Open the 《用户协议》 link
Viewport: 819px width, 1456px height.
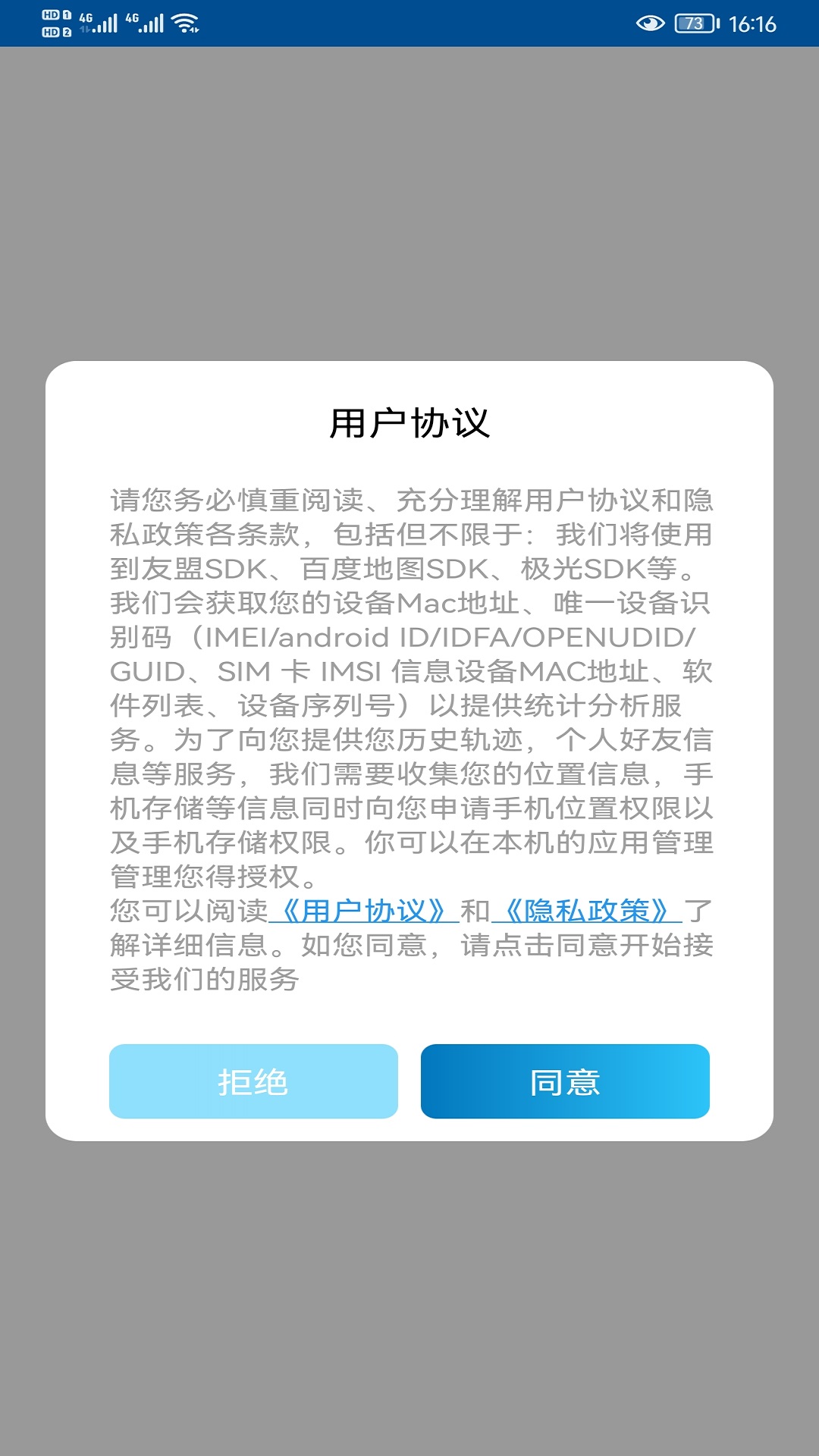coord(363,911)
